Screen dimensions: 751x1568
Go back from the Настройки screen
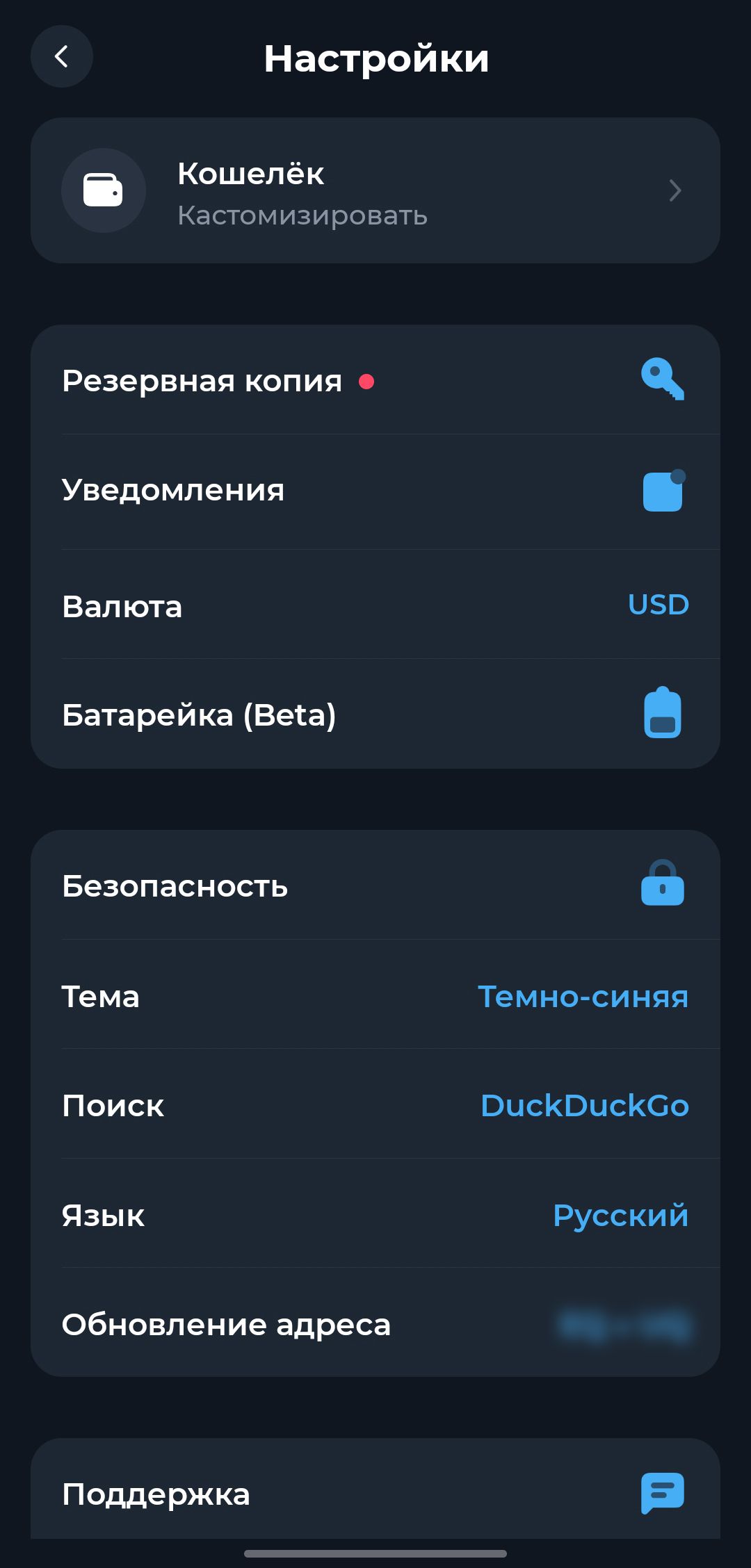62,56
